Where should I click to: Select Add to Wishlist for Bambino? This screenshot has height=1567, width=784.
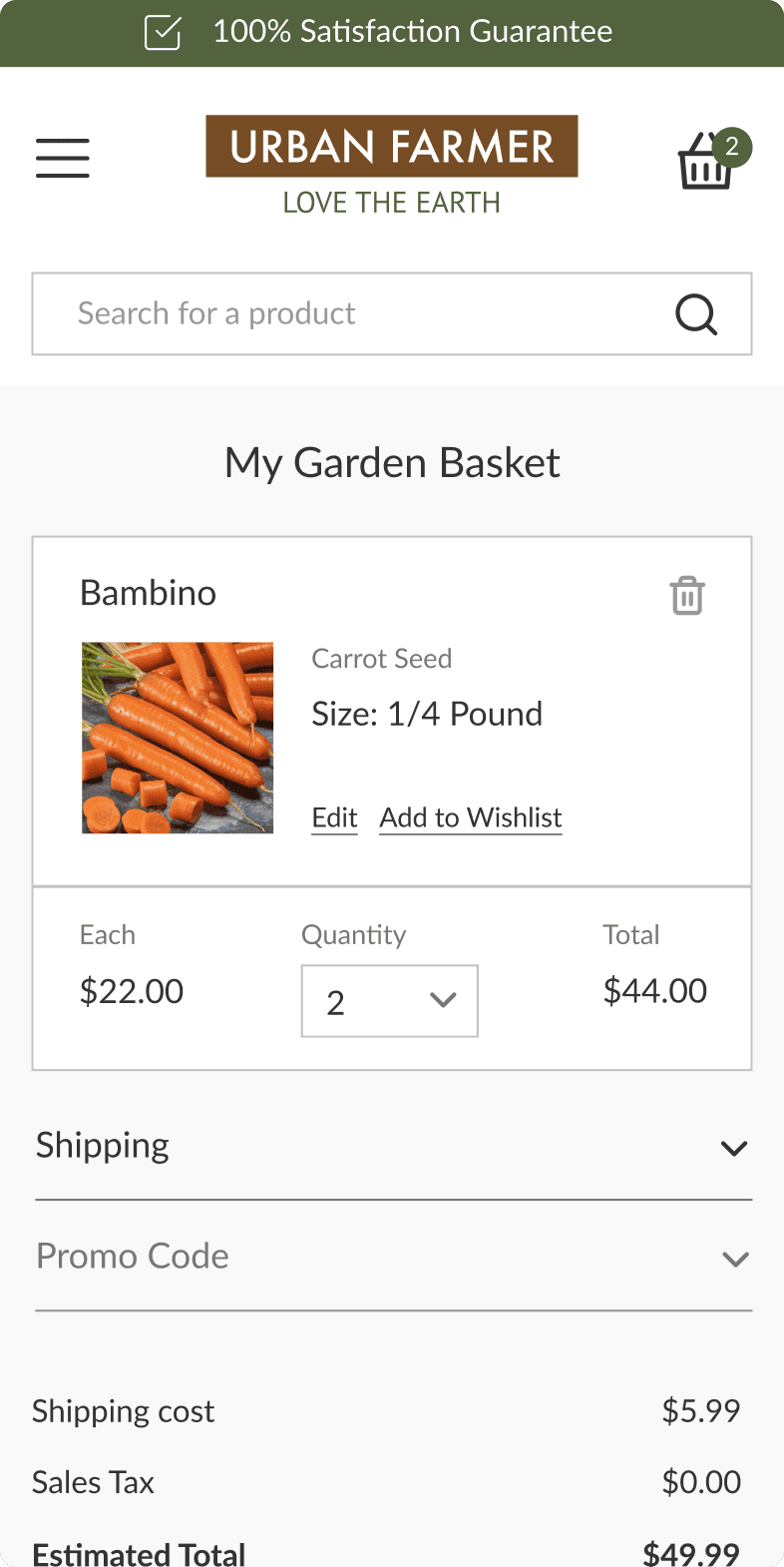470,817
